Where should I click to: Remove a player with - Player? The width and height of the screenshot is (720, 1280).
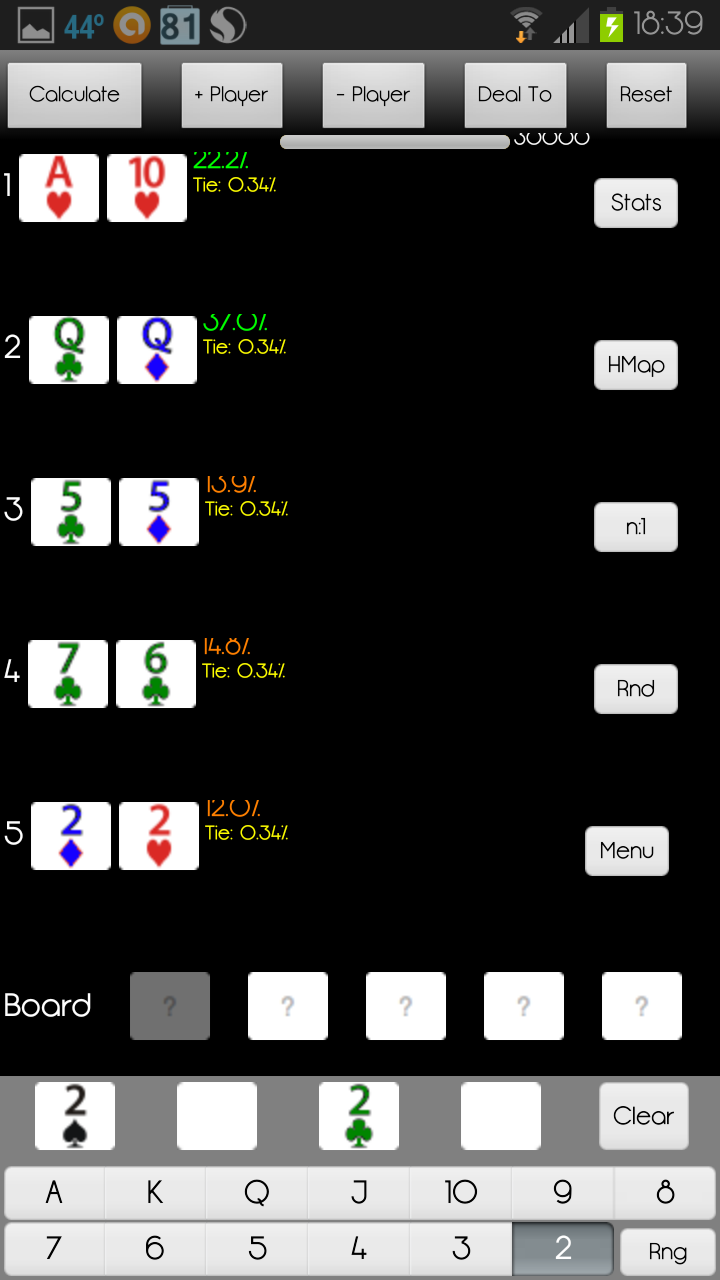tap(373, 95)
